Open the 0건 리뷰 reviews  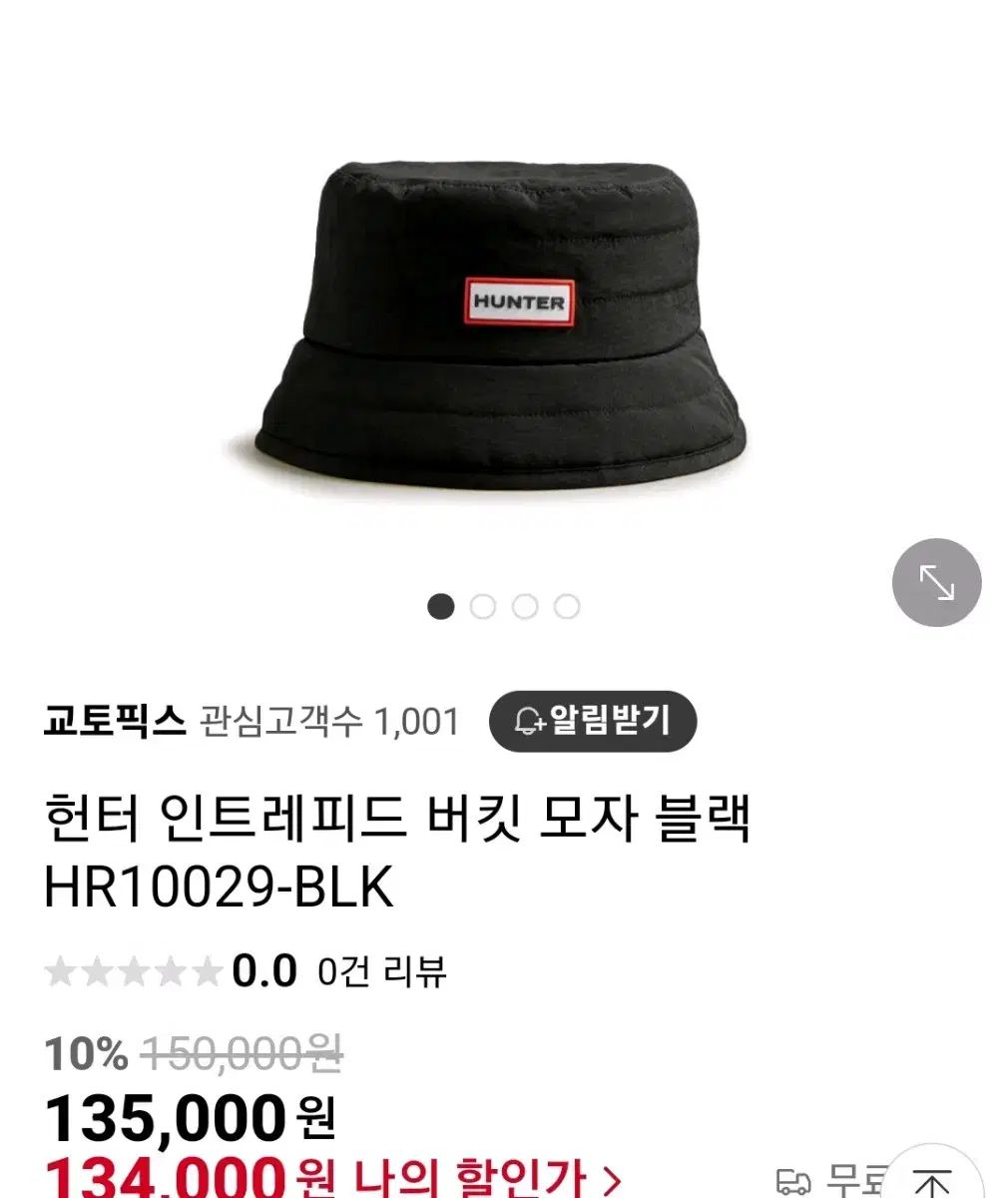[382, 971]
